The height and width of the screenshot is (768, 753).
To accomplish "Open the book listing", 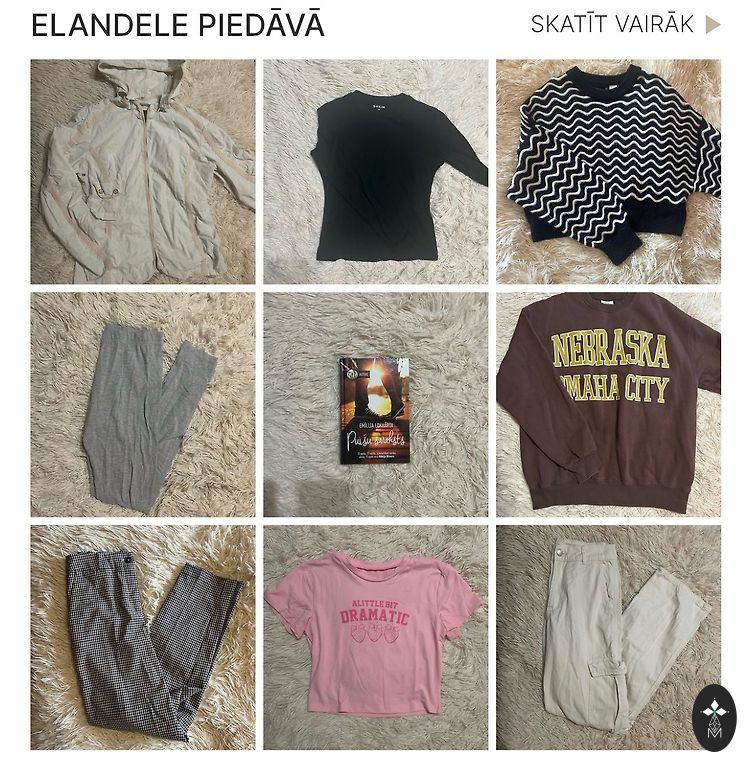I will (x=376, y=404).
